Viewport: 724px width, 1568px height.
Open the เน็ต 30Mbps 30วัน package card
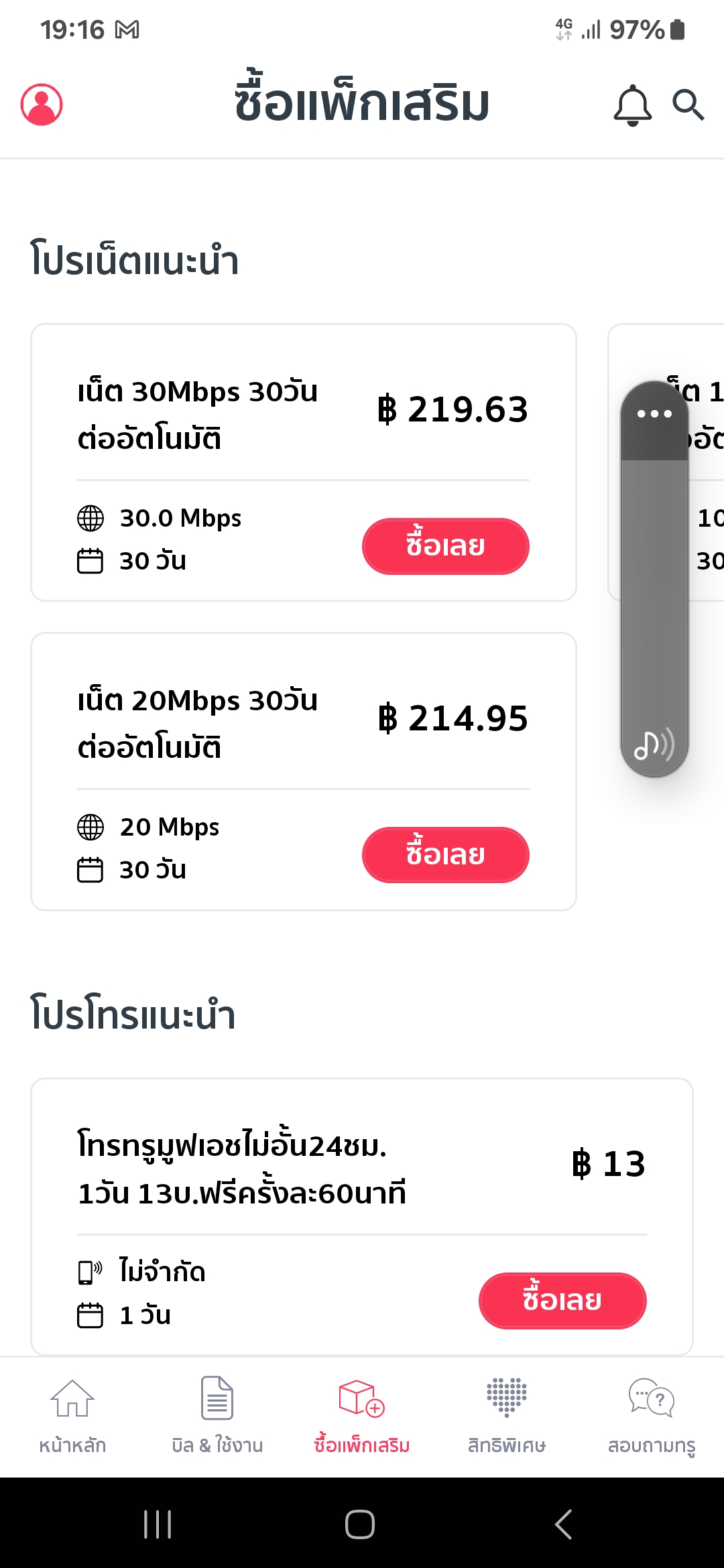tap(201, 414)
